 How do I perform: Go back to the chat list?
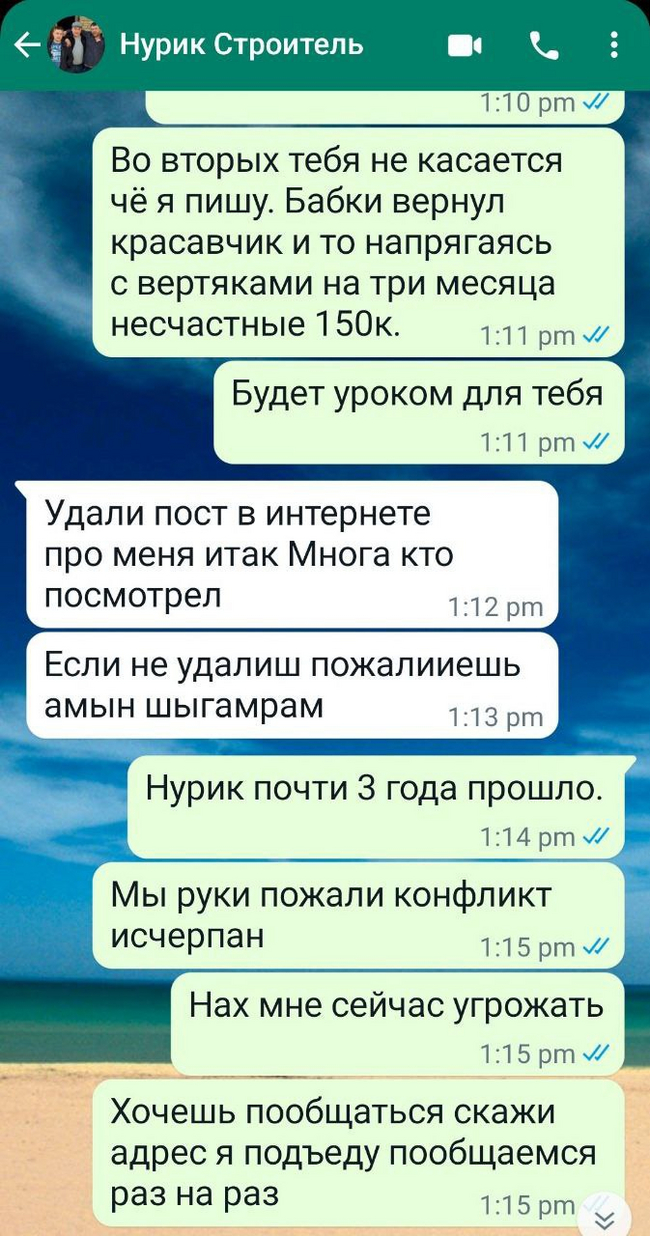pos(27,45)
